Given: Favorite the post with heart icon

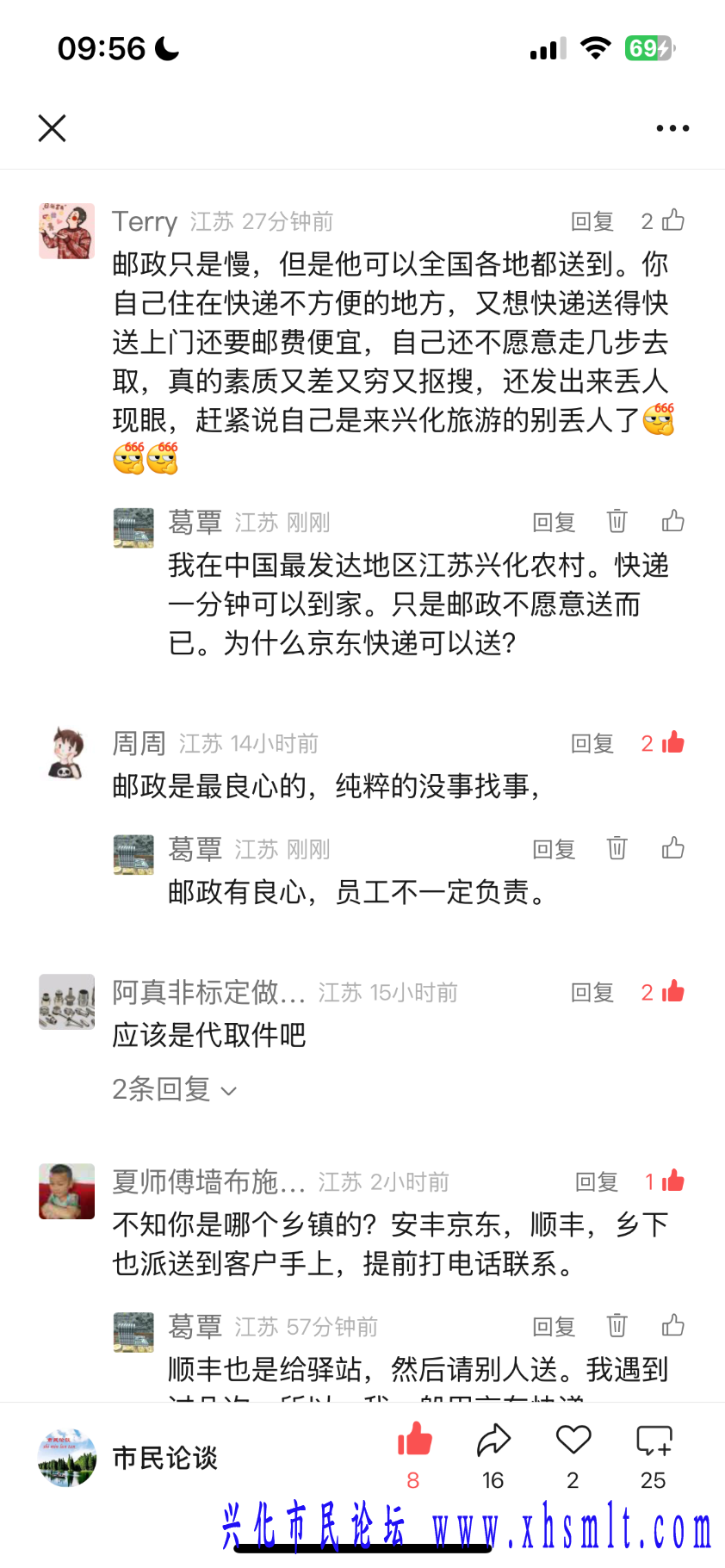Looking at the screenshot, I should [x=573, y=1440].
